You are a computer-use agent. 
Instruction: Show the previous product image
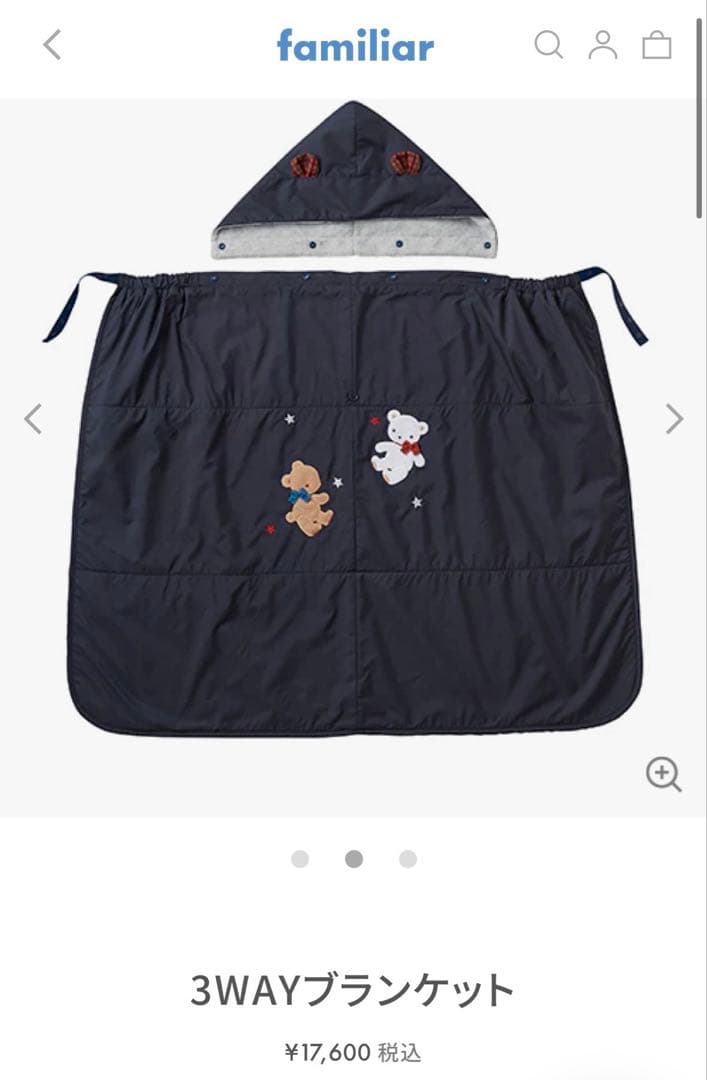[x=33, y=419]
